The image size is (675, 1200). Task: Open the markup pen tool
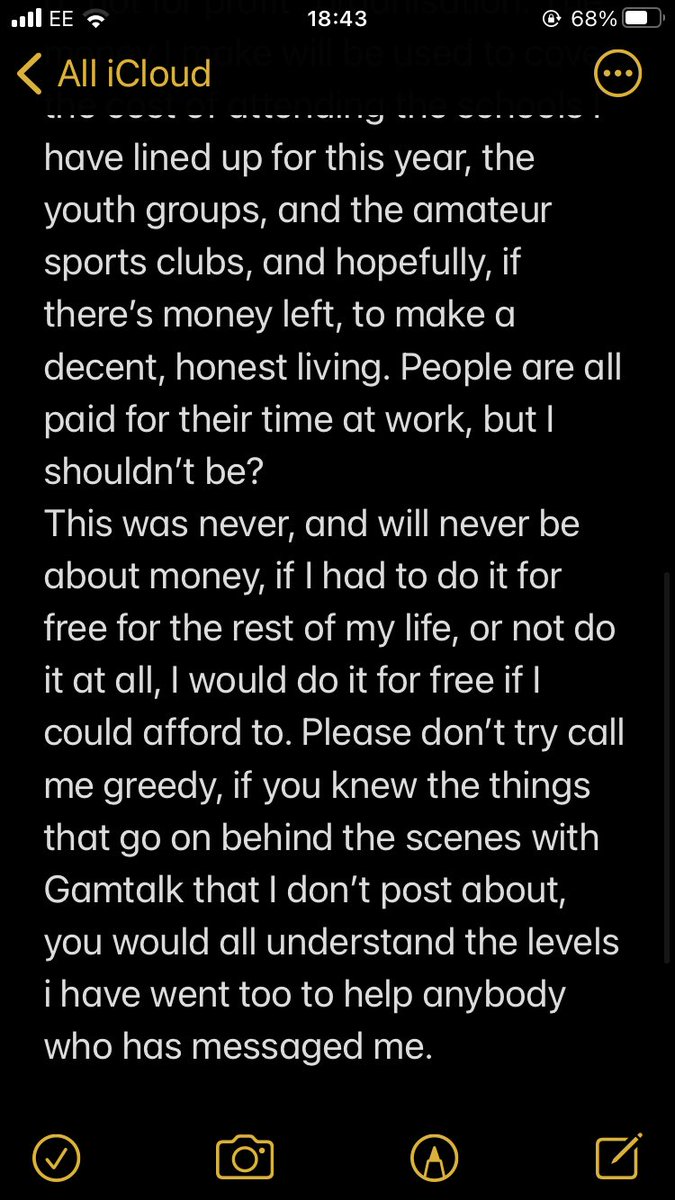pos(433,1158)
